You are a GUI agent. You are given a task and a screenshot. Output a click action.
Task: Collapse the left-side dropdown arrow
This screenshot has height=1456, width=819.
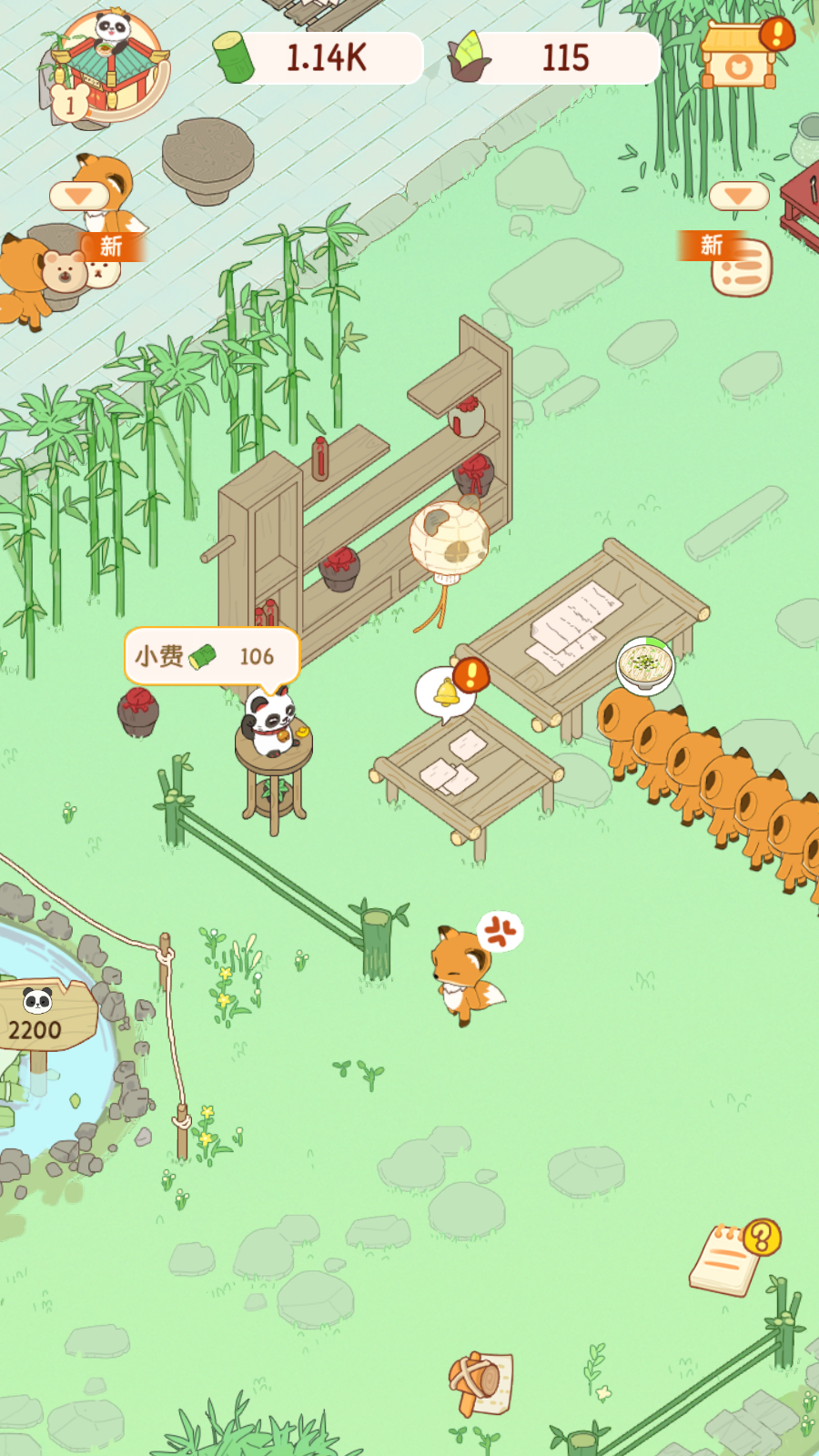pyautogui.click(x=79, y=196)
